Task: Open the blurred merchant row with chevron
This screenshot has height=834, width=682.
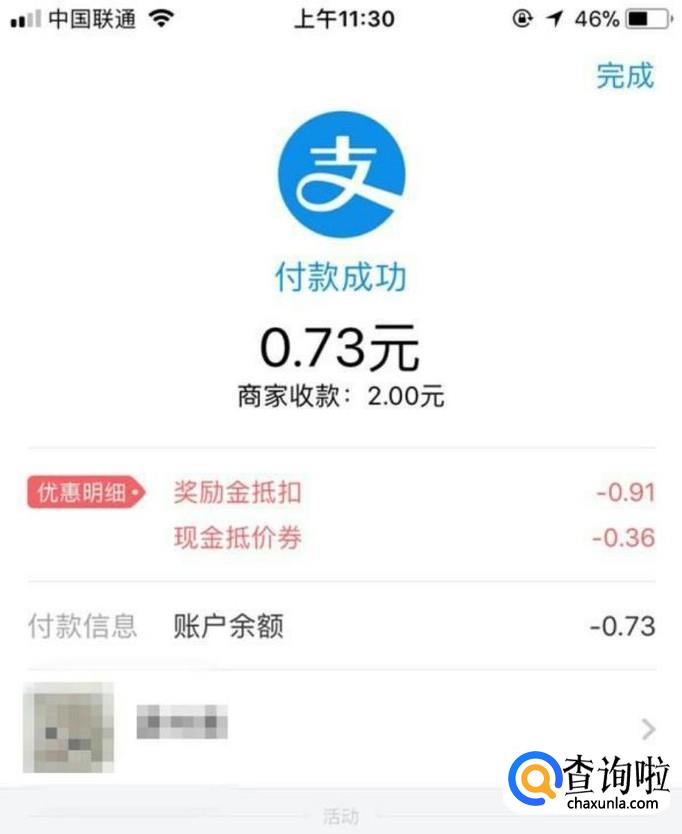Action: coord(340,726)
